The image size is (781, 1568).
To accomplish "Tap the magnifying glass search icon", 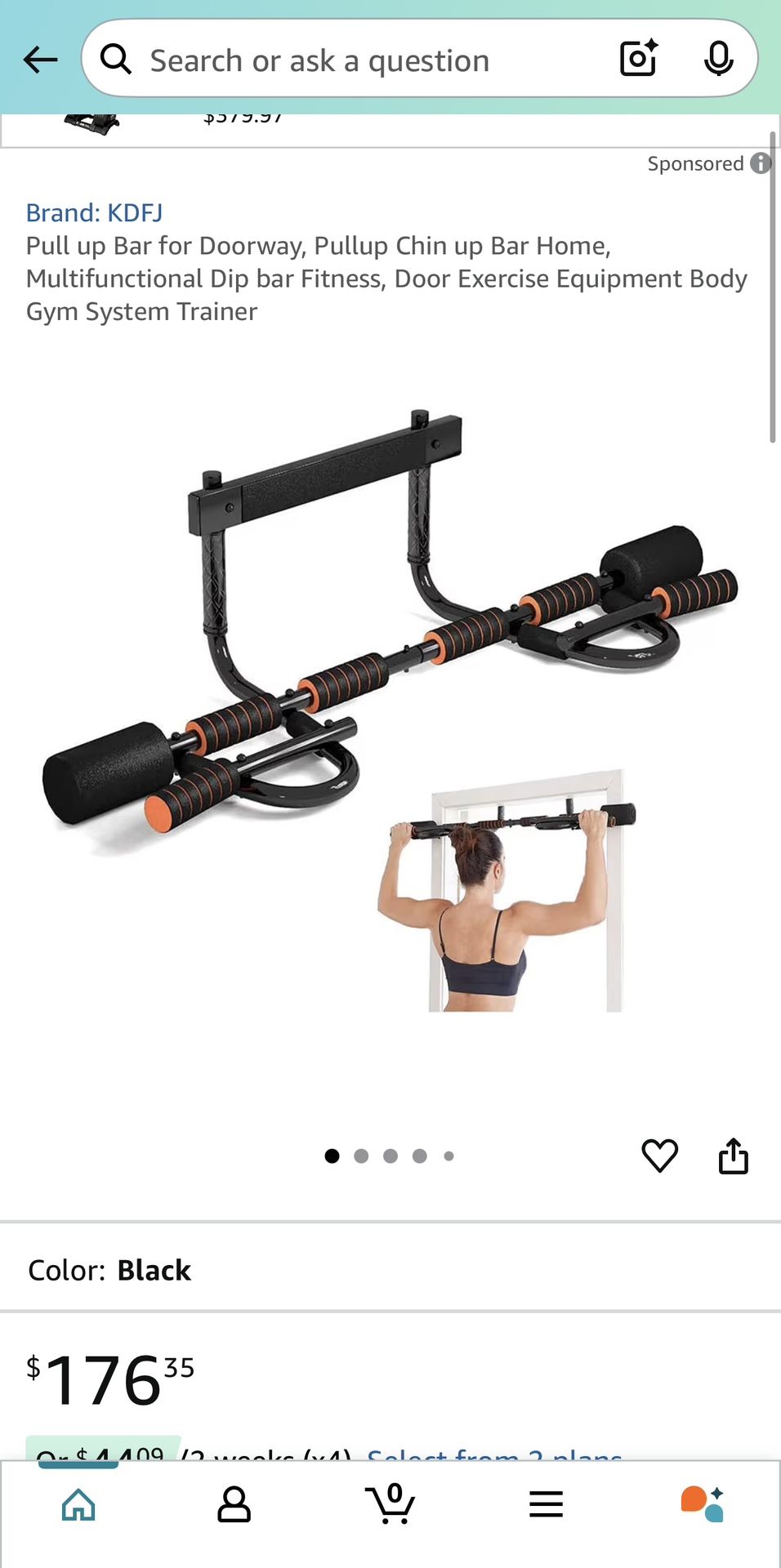I will [x=118, y=59].
